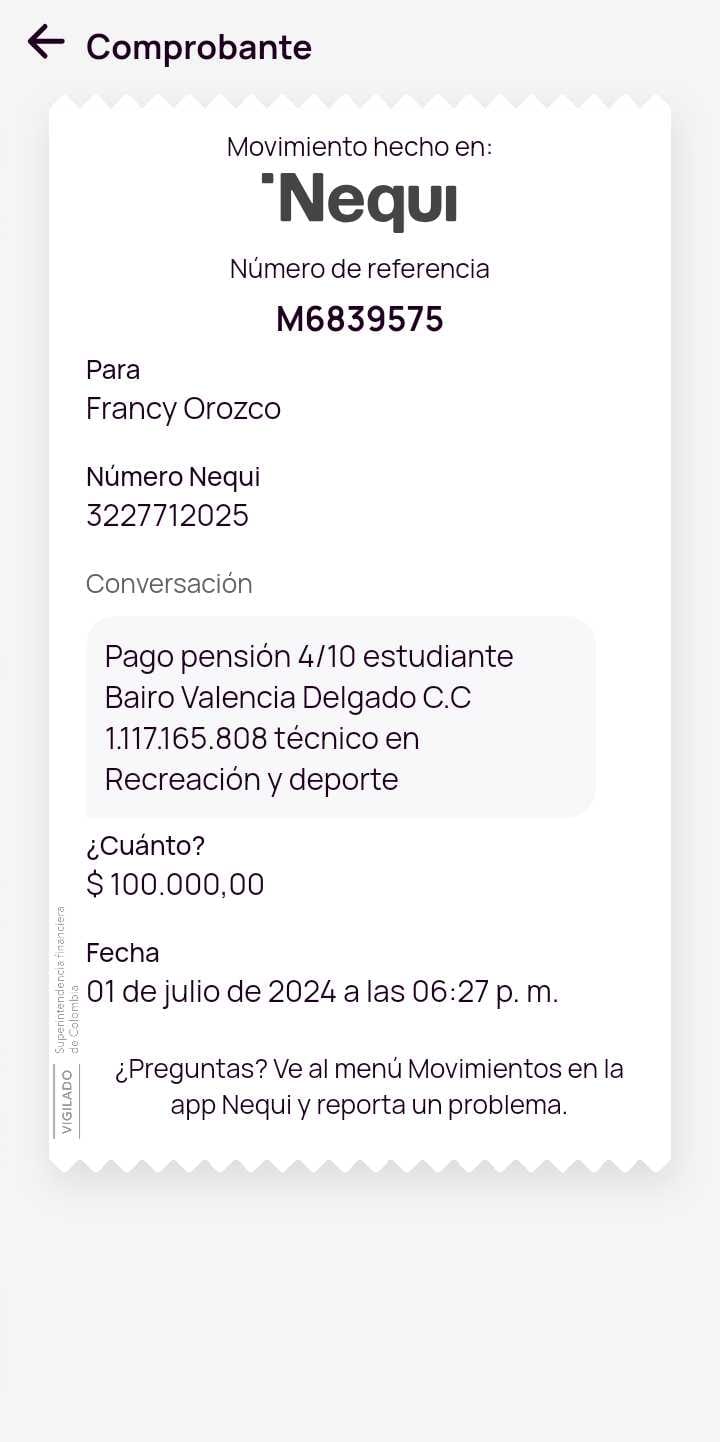Go back from the Comprobante screen

point(46,42)
